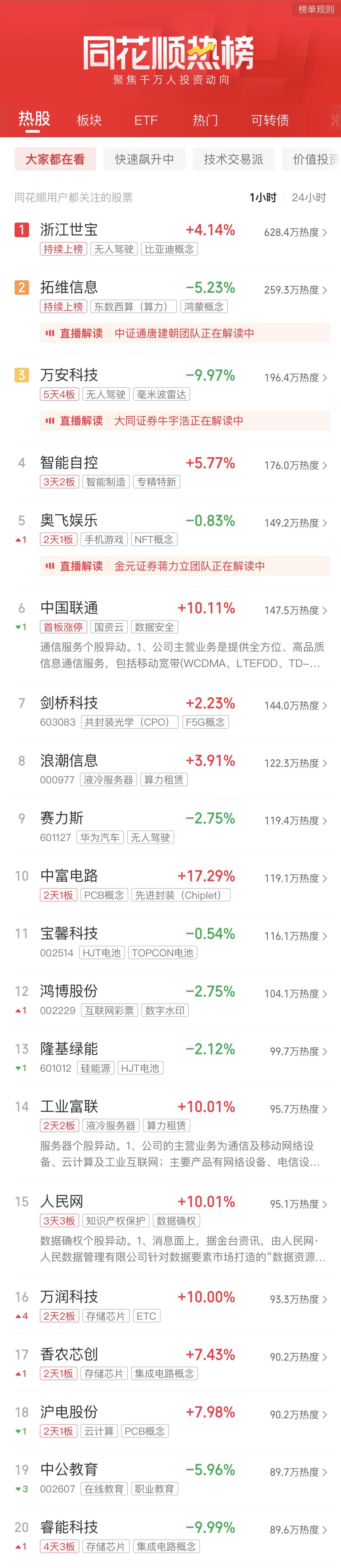The height and width of the screenshot is (1568, 341).
Task: Select the 大家都在看 filter chip
Action: pos(55,159)
